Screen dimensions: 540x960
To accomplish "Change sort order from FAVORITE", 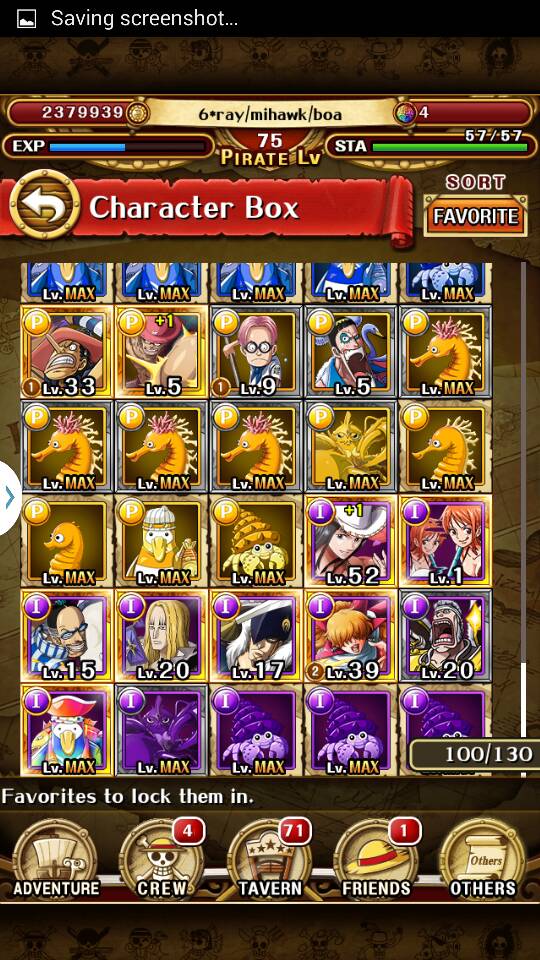I will [x=476, y=216].
